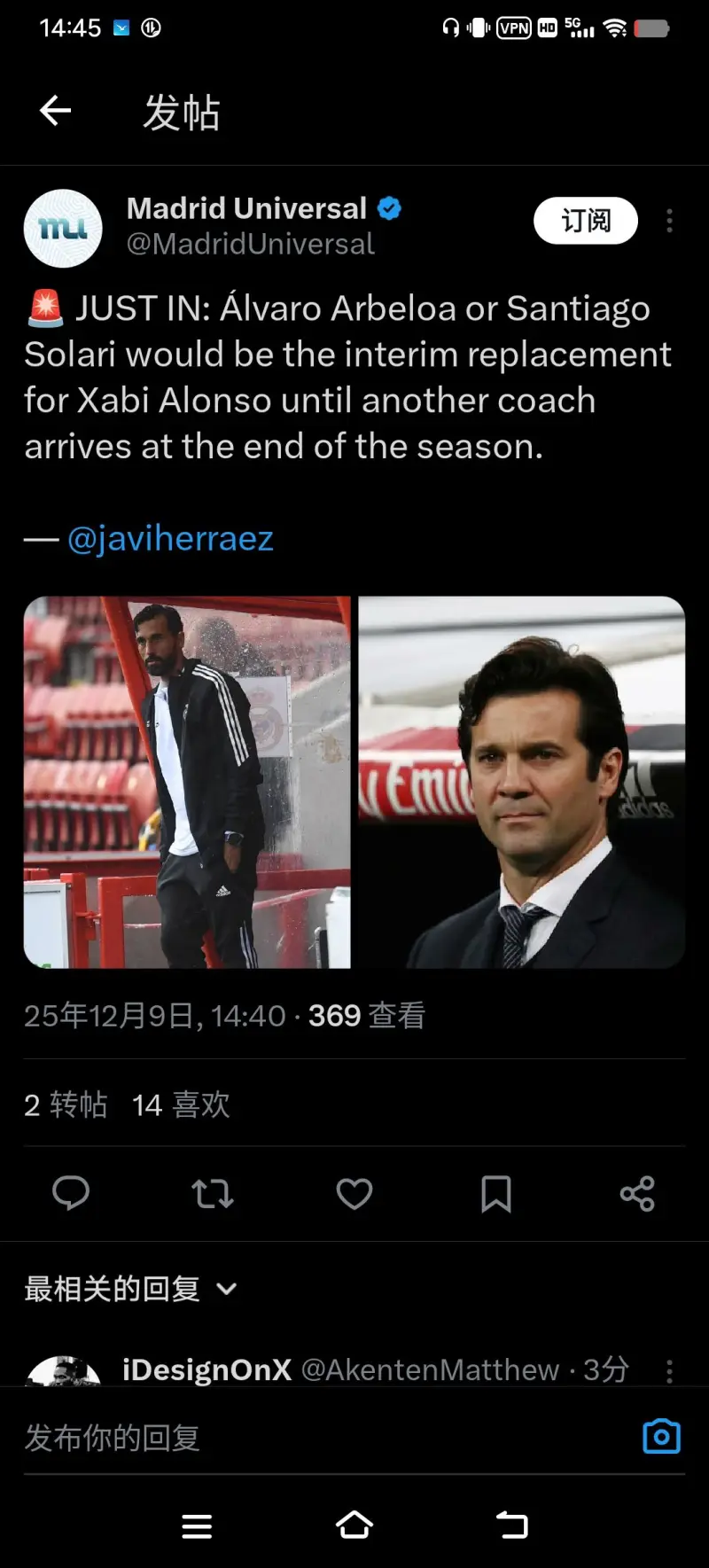Tap the 发布你的回复 reply field
Image resolution: width=709 pixels, height=1568 pixels.
(310, 1438)
